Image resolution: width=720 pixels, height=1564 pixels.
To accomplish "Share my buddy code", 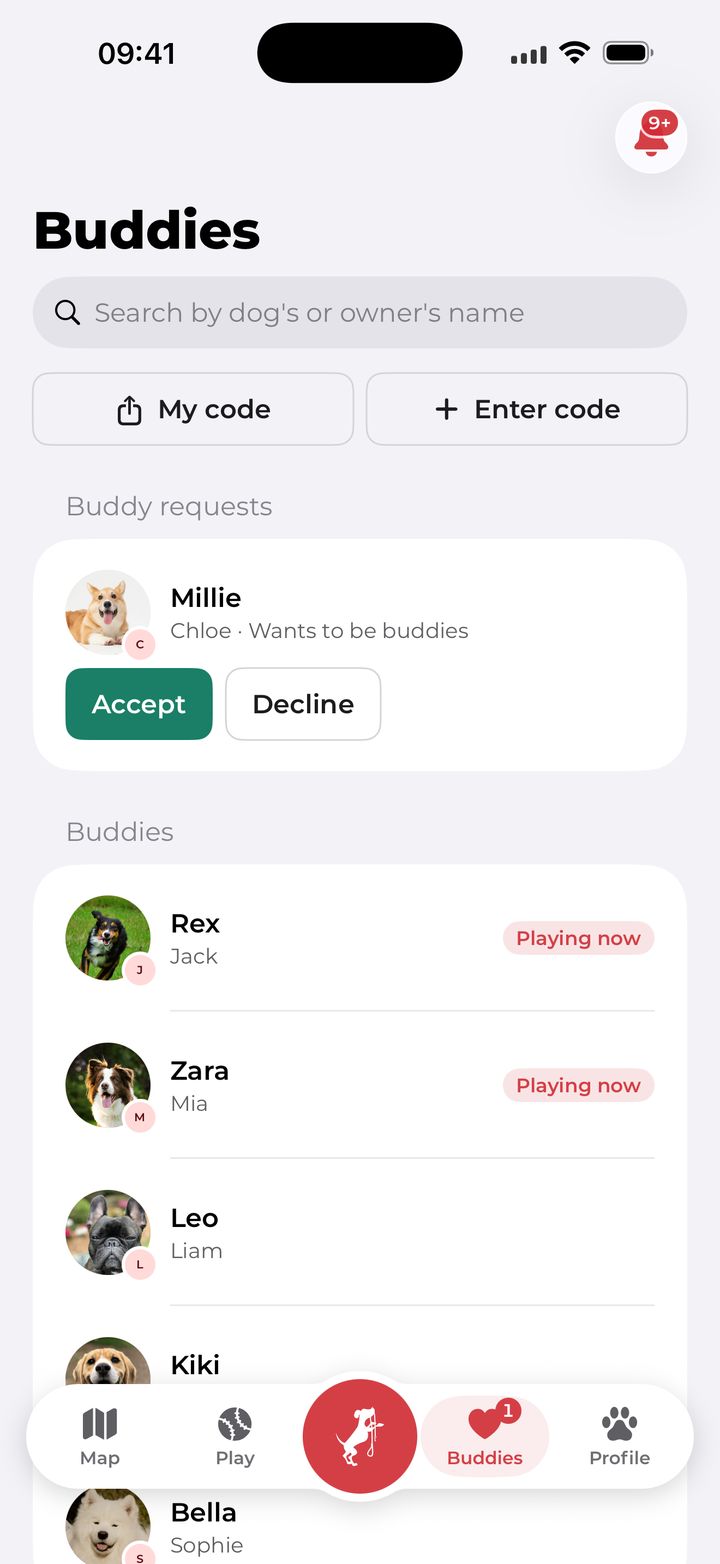I will (193, 409).
